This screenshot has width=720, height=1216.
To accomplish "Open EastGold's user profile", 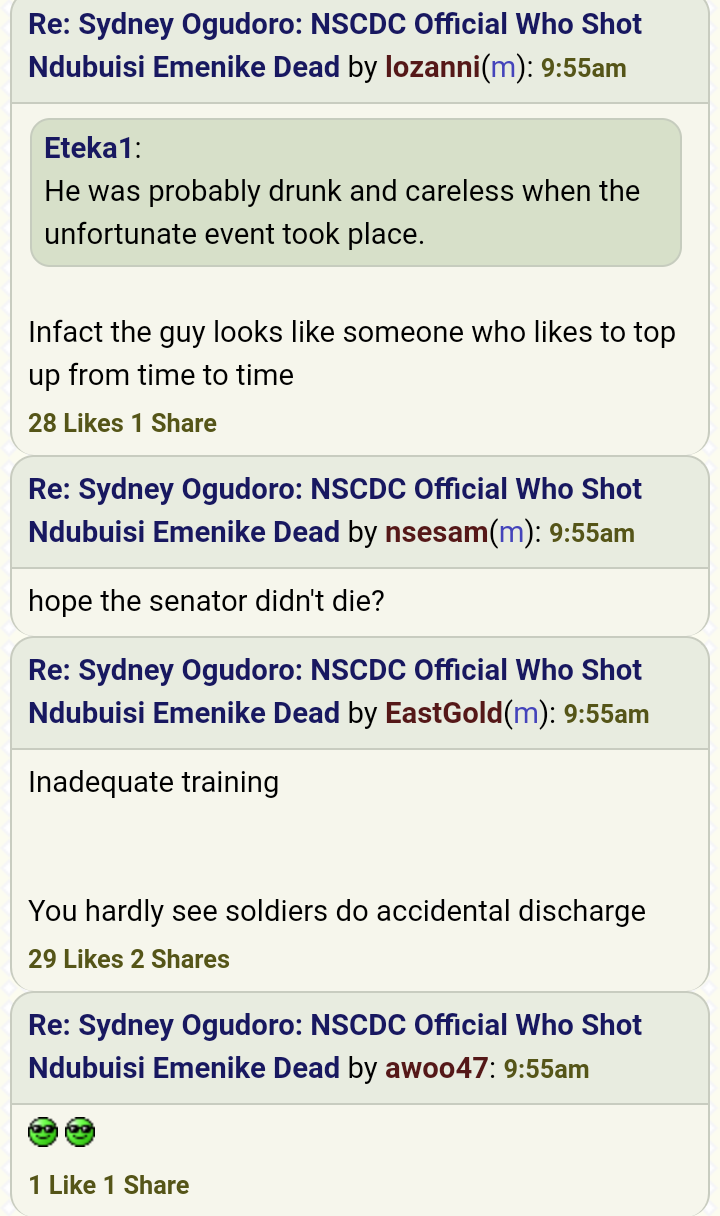I will (444, 713).
